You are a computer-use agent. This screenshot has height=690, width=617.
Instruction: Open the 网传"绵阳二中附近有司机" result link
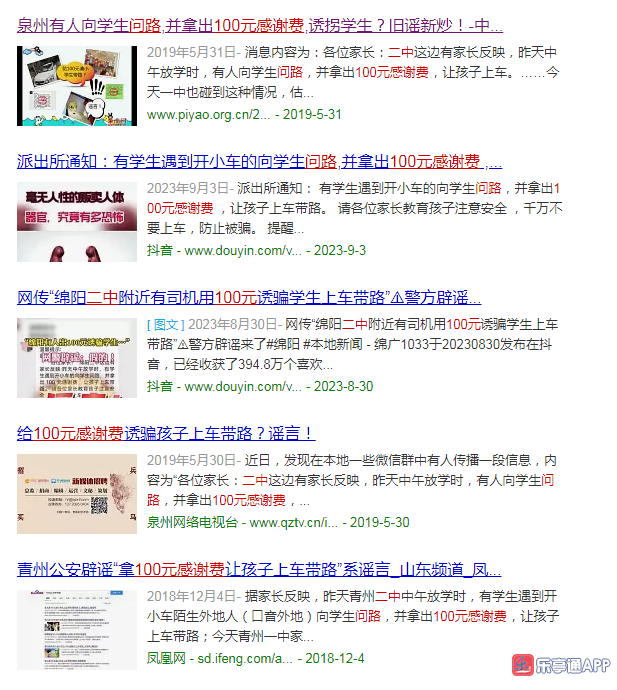point(250,298)
